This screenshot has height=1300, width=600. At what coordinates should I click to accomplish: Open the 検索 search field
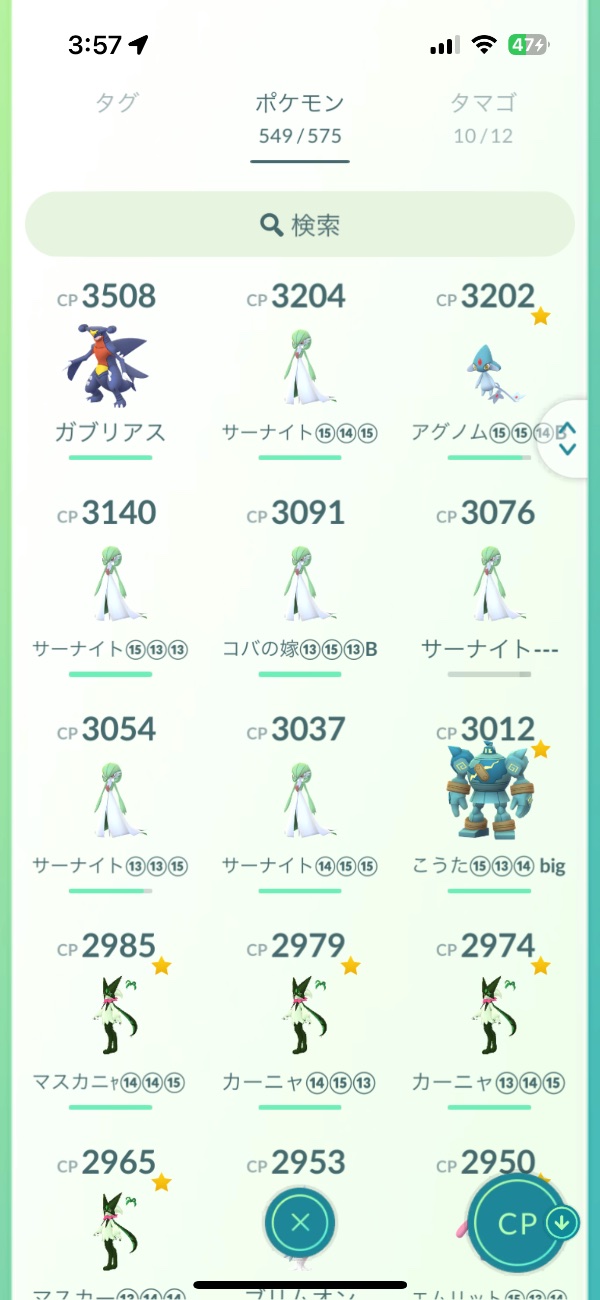click(x=300, y=225)
